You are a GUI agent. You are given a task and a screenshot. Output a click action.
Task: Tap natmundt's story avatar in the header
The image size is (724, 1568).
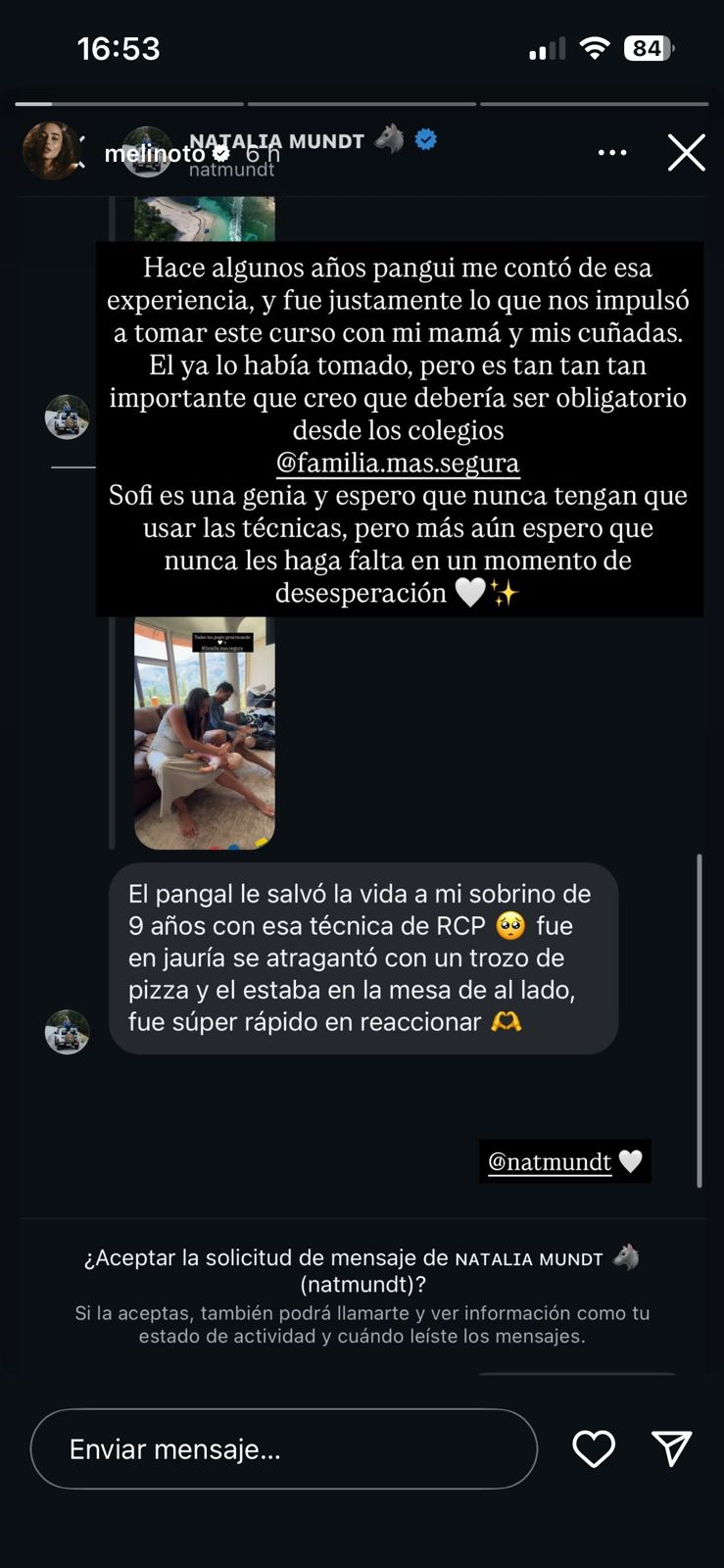147,147
